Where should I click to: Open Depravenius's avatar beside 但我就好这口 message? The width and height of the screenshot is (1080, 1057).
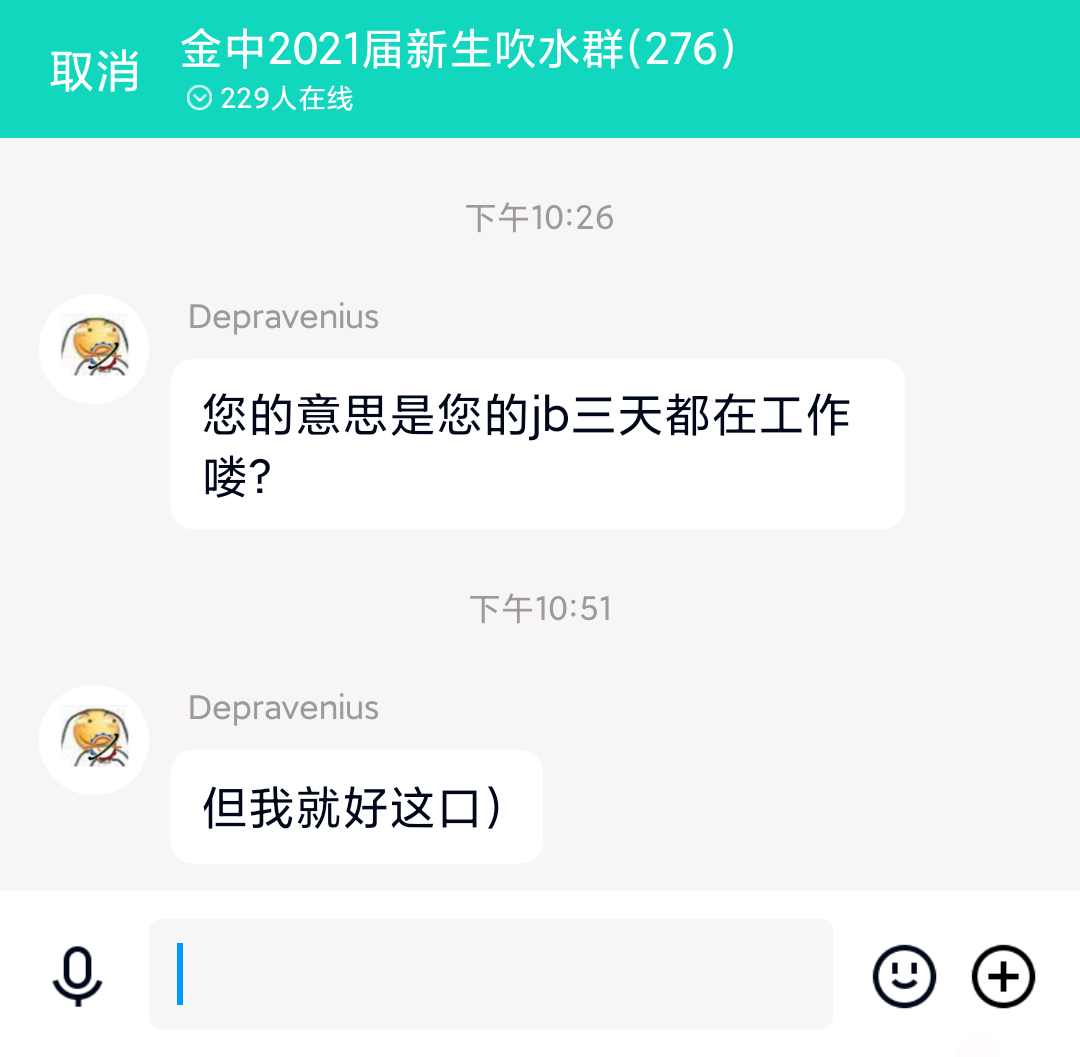[x=94, y=740]
